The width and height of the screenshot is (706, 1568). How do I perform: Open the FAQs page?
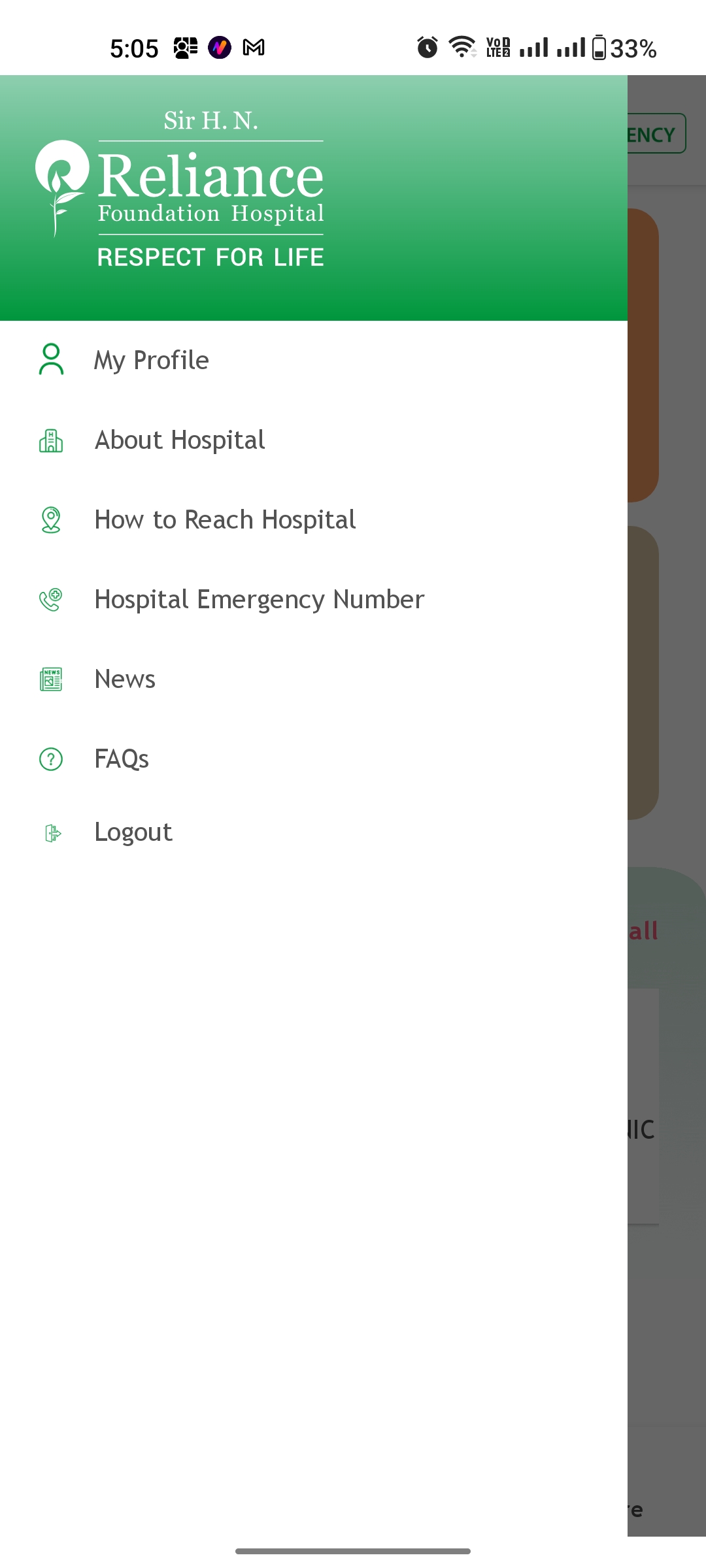click(122, 759)
